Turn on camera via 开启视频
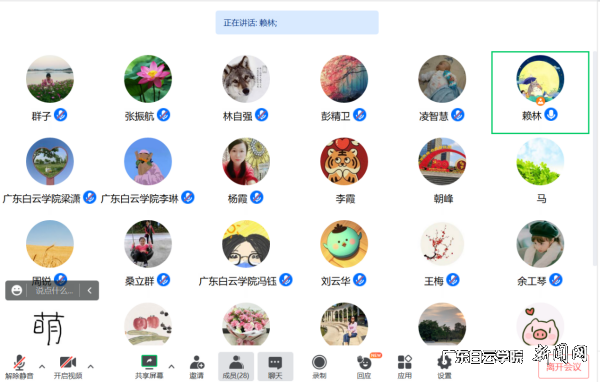Viewport: 600px width, 382px height. 68,367
